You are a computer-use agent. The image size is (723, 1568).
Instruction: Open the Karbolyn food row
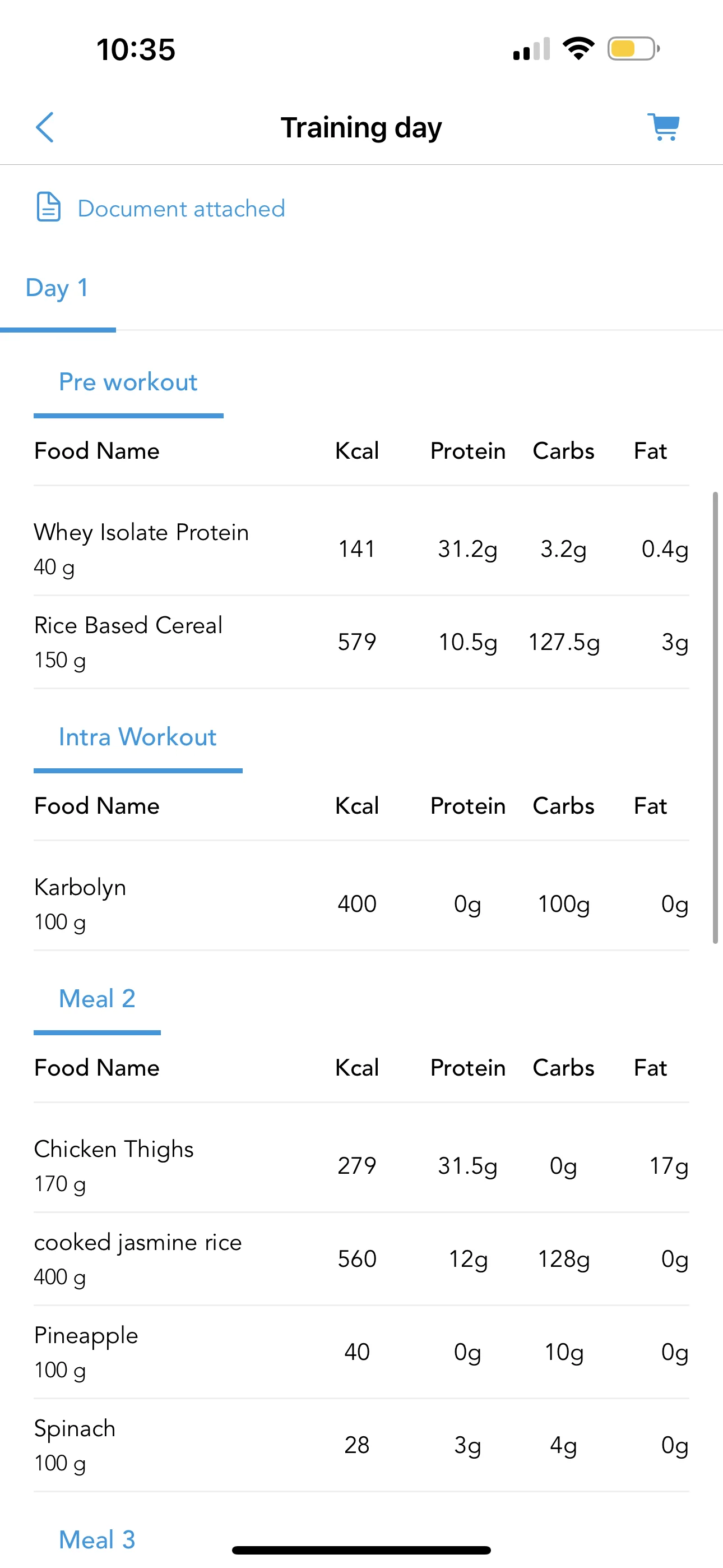coord(361,904)
